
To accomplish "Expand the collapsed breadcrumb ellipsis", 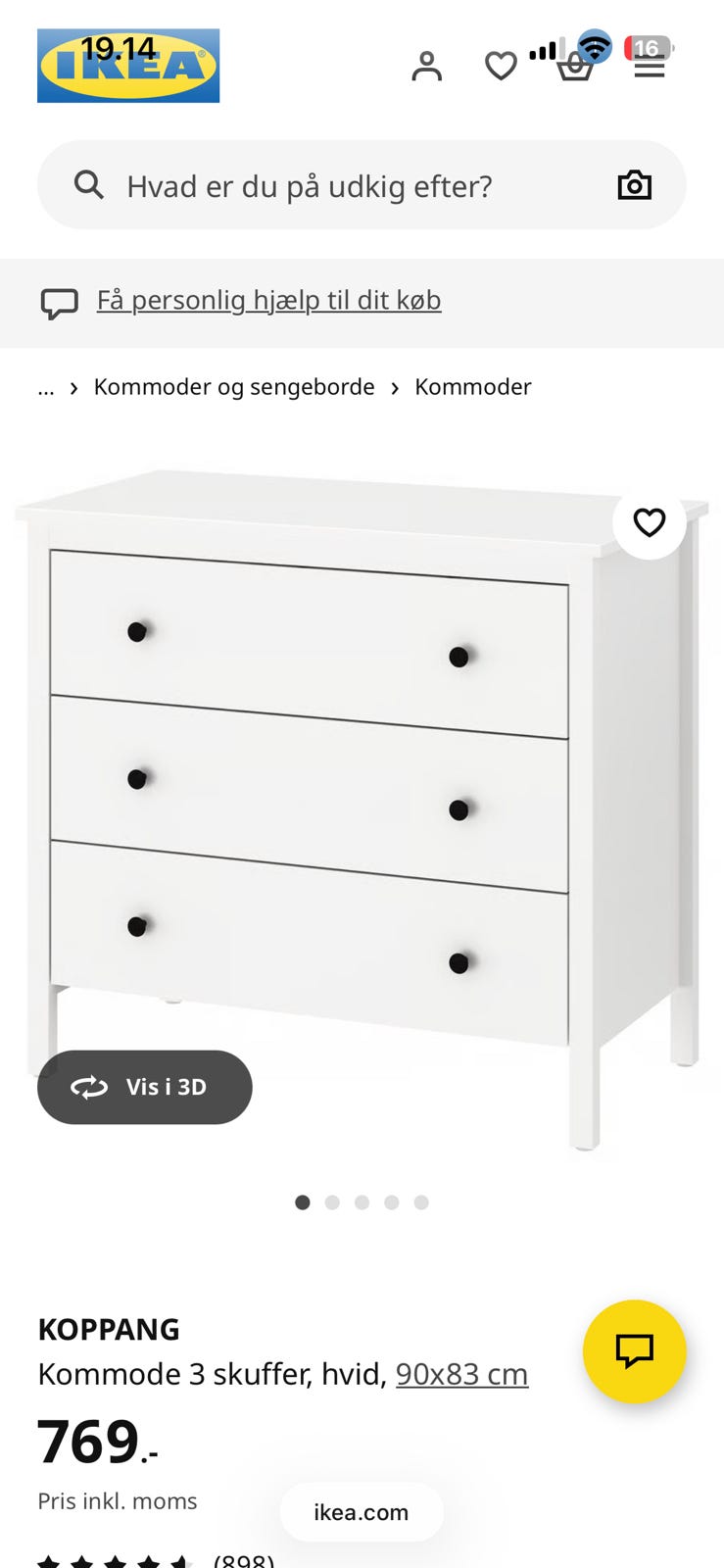I will tap(46, 388).
